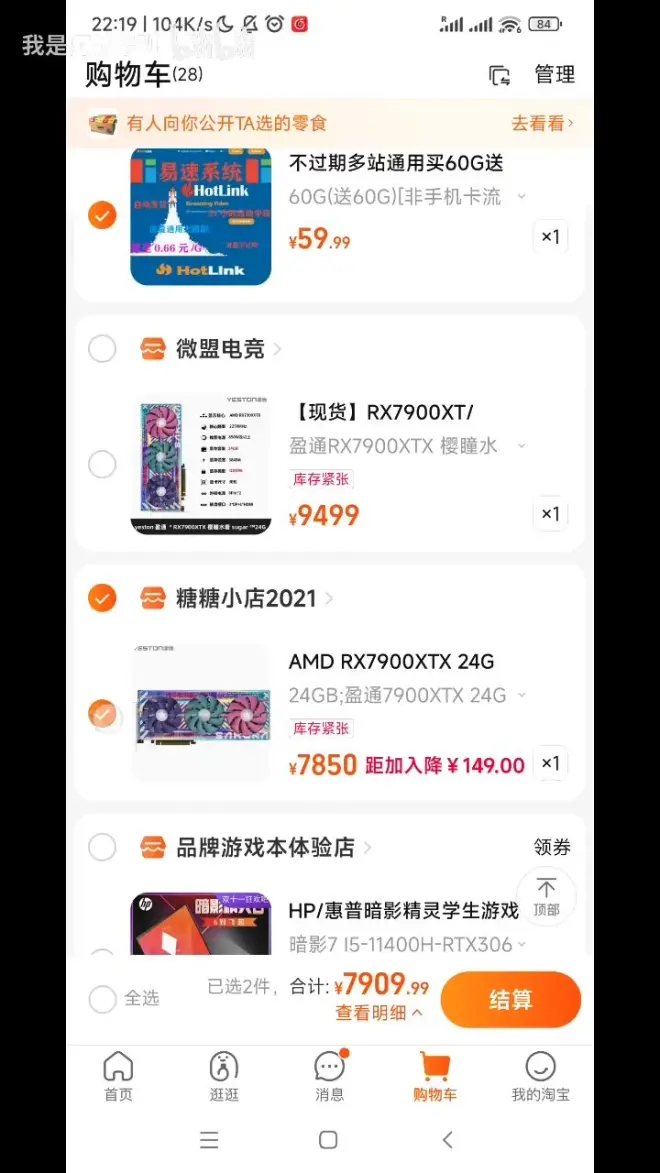This screenshot has width=660, height=1173.
Task: Visit the 糖糖小店2021 store
Action: [x=247, y=599]
